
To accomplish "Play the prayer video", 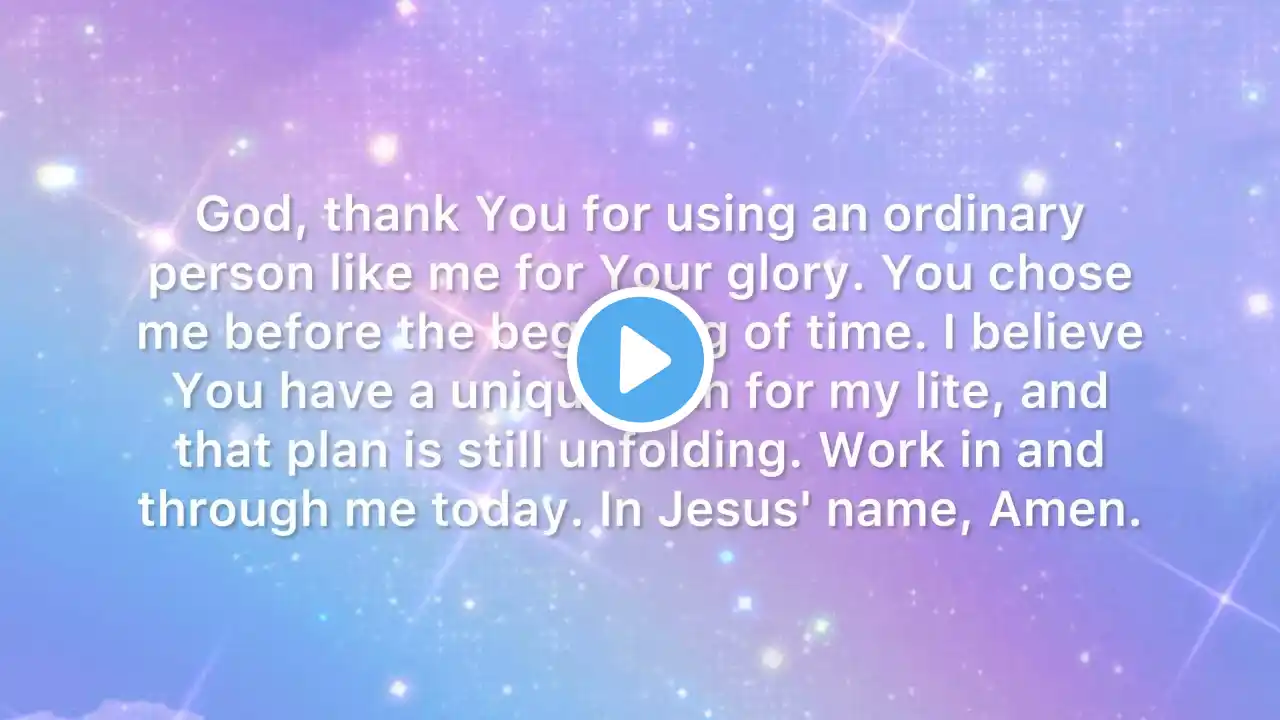I will pos(640,360).
